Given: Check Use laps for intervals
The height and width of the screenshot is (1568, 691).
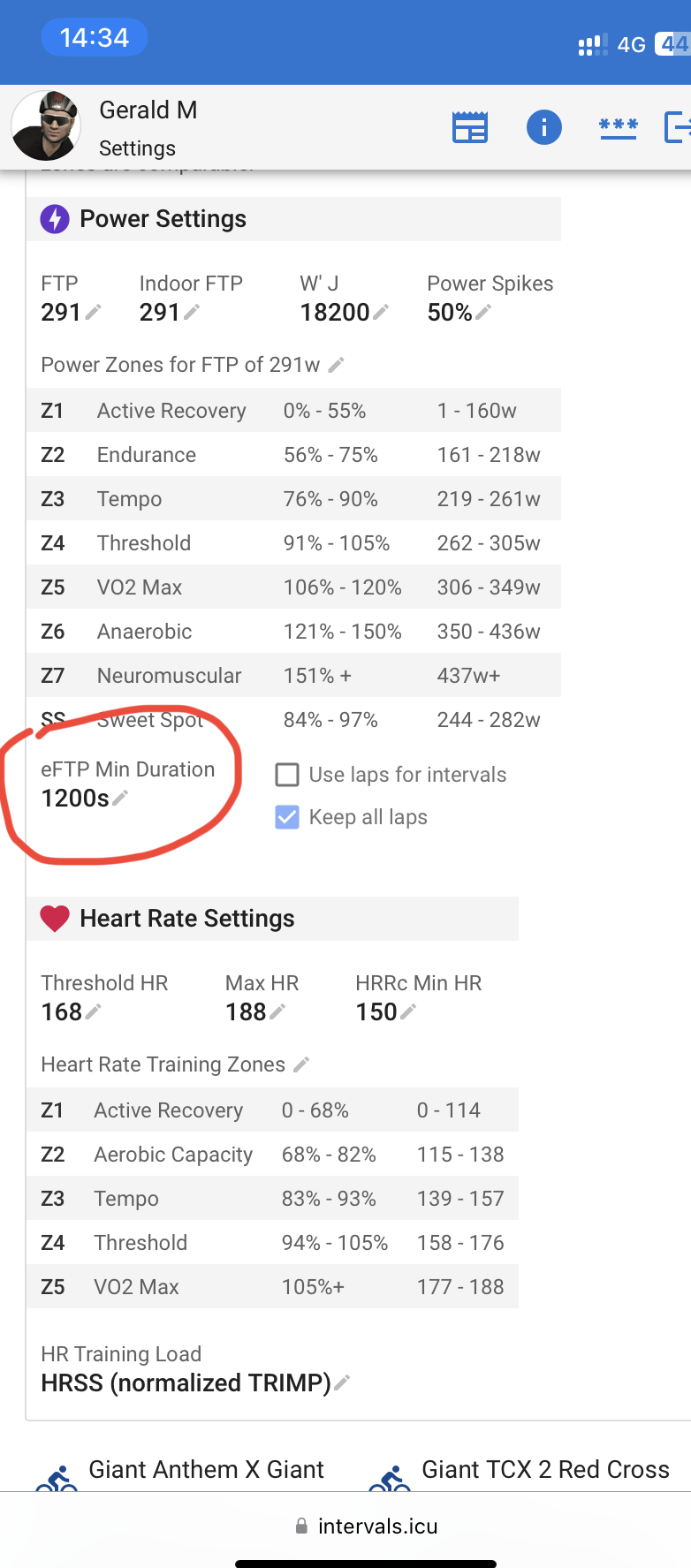Looking at the screenshot, I should (287, 775).
